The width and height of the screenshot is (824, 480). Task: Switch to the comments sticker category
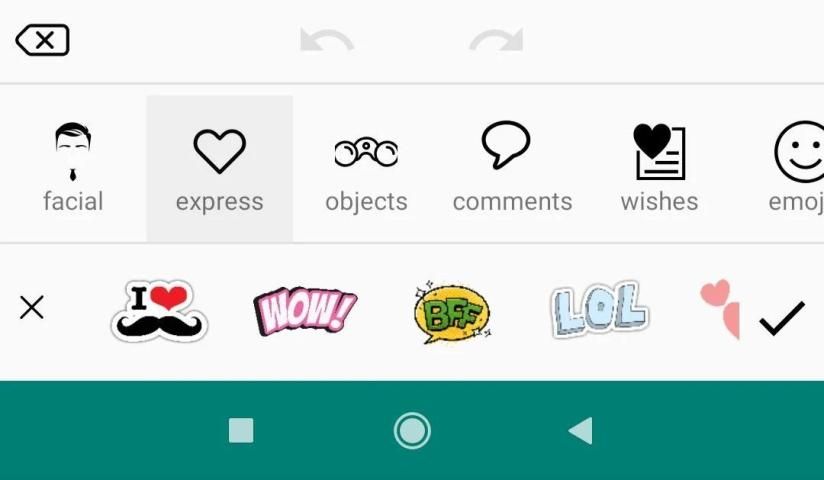point(512,168)
